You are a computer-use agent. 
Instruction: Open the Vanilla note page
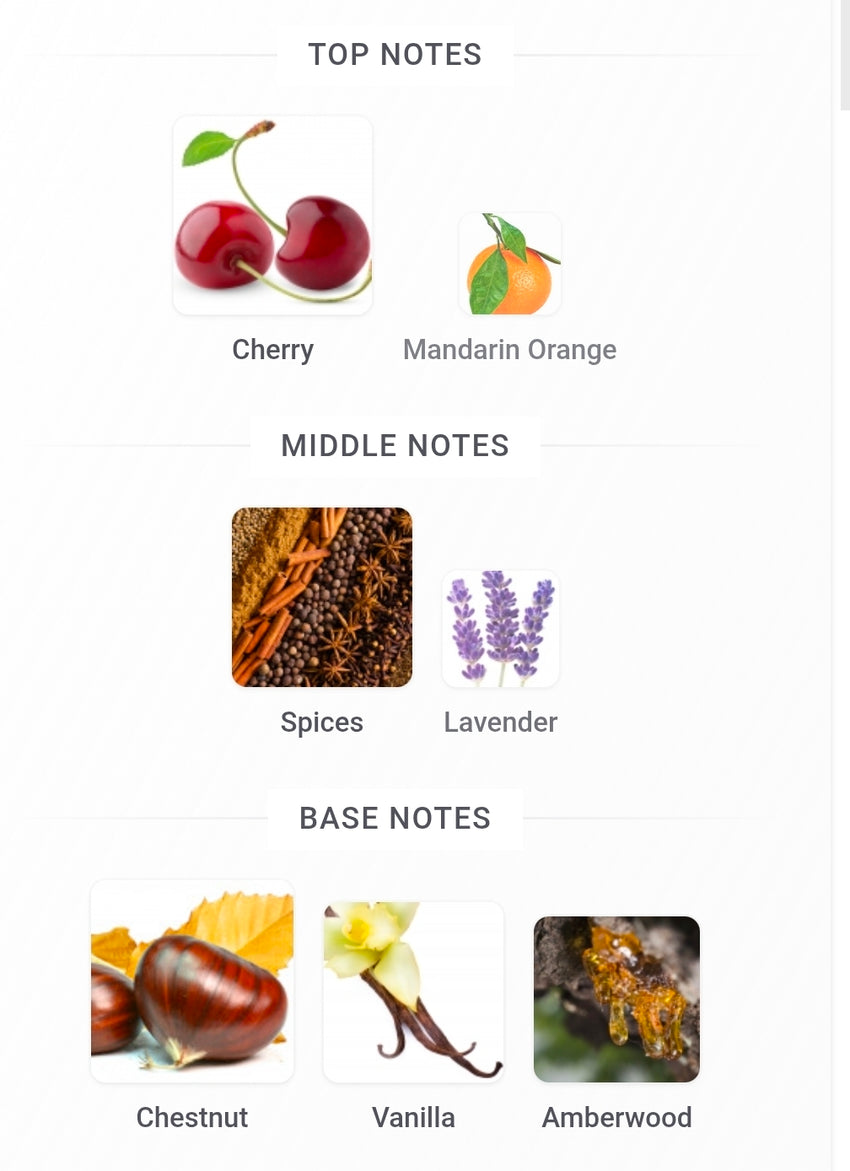point(413,992)
